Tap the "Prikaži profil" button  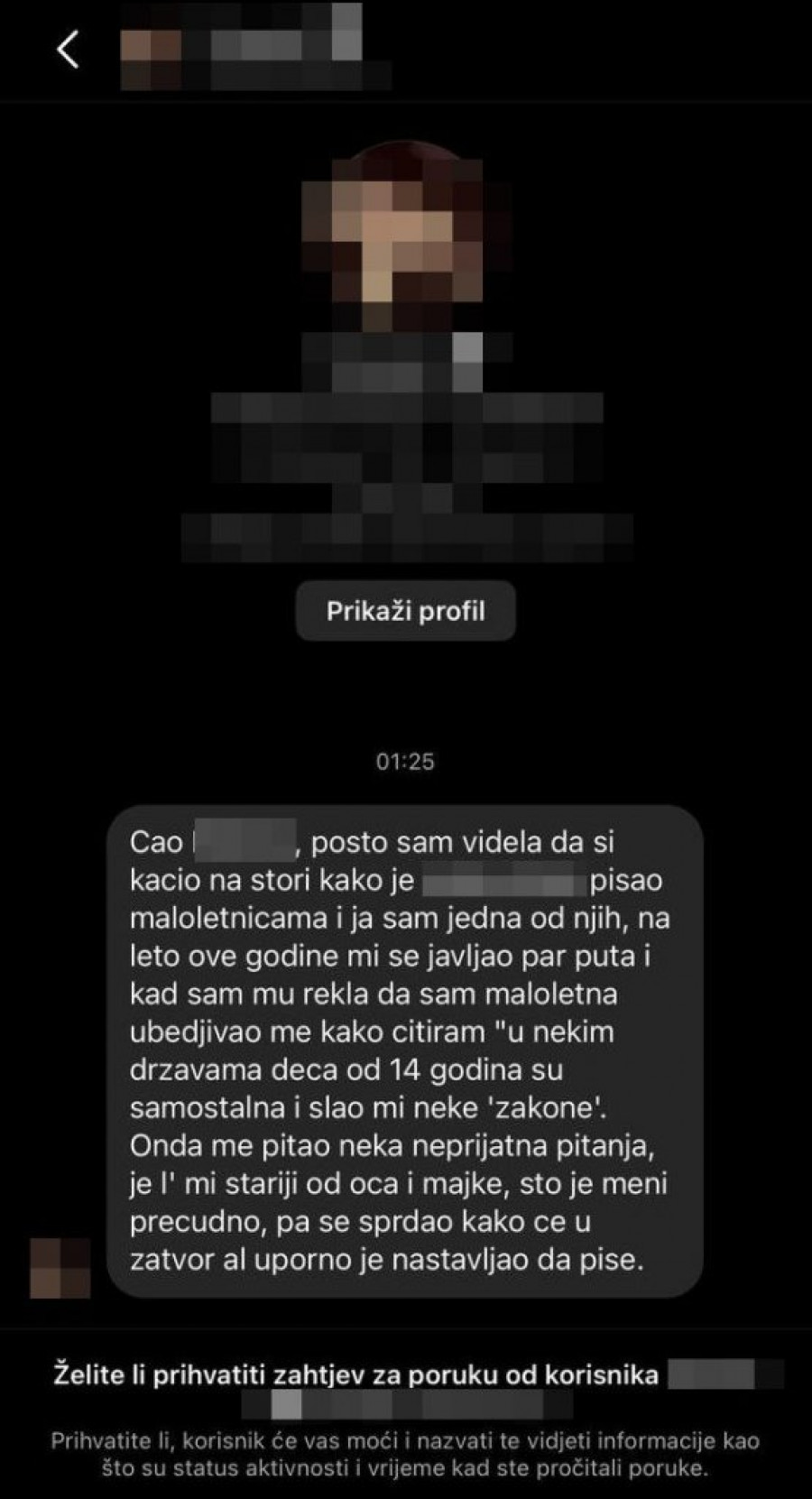(406, 611)
